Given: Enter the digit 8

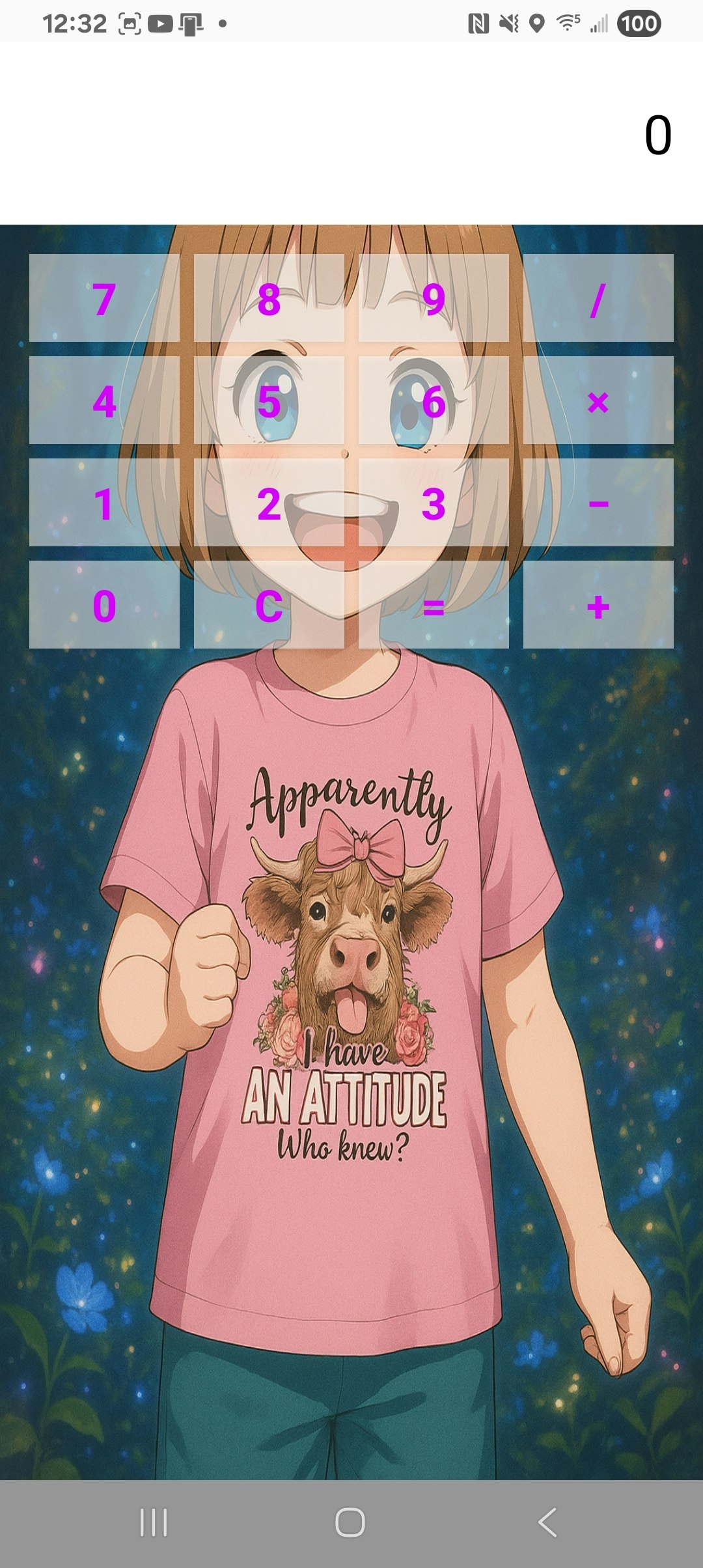Looking at the screenshot, I should (269, 298).
